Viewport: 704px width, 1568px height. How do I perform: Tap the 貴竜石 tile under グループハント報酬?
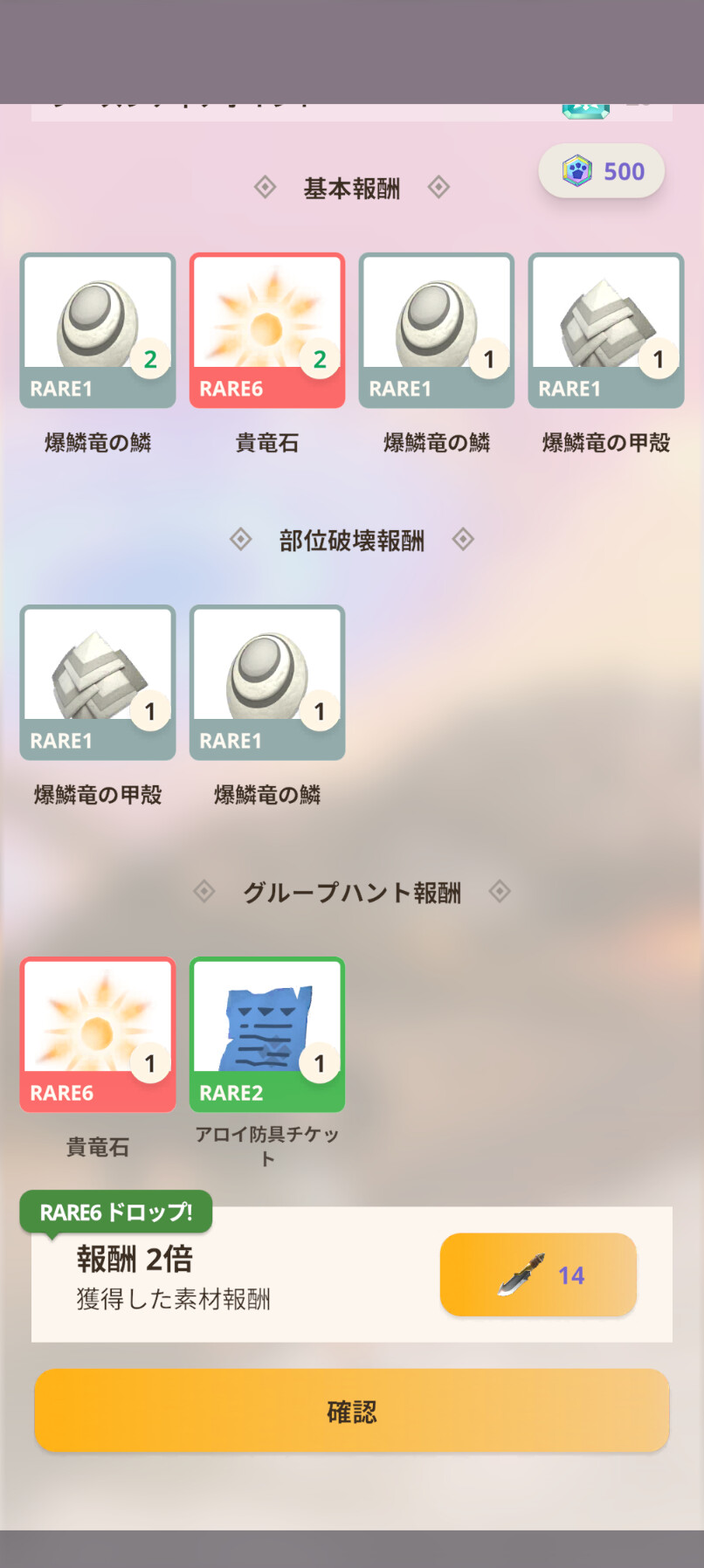click(x=98, y=1034)
